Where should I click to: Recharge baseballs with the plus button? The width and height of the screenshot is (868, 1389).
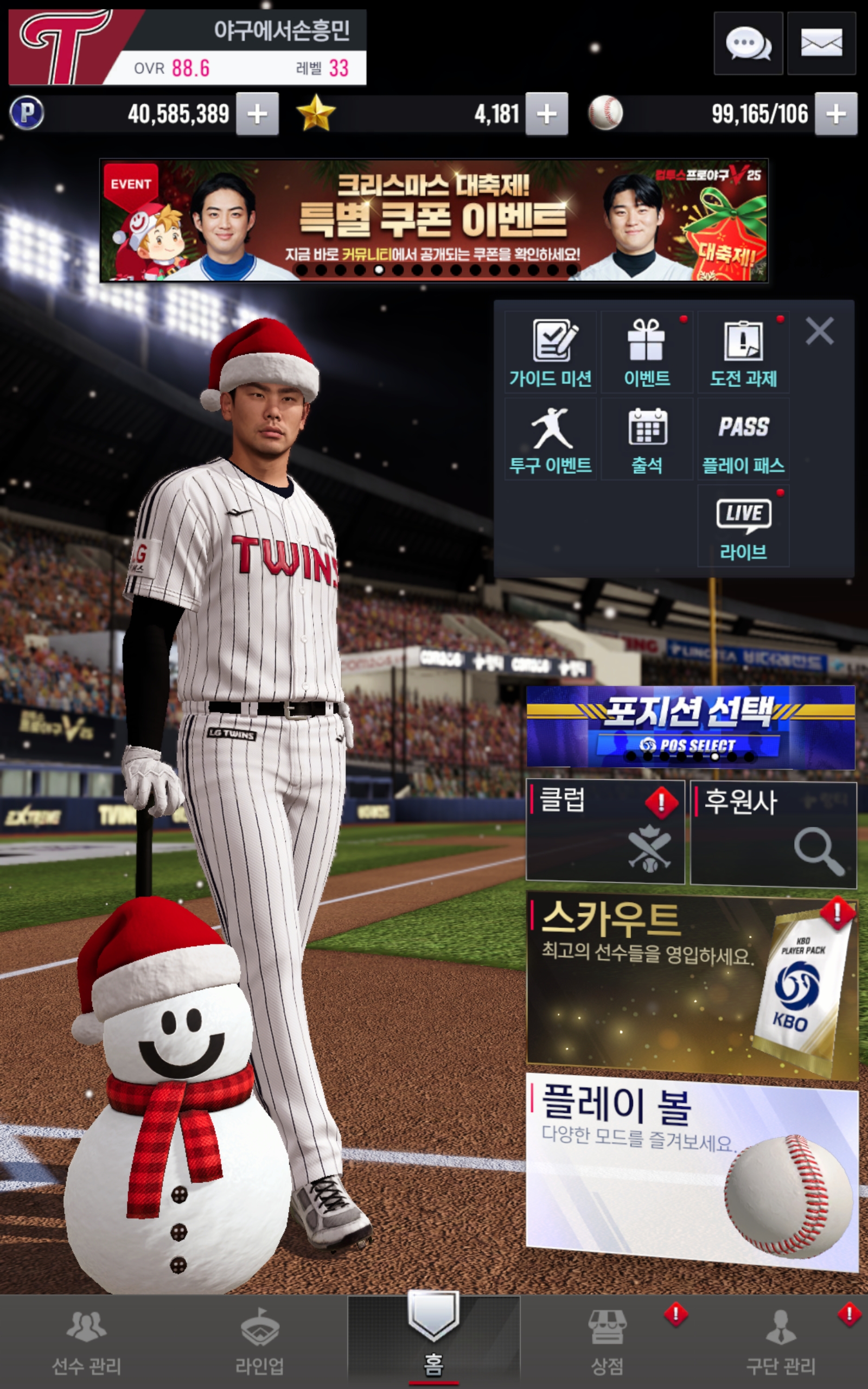coord(835,114)
